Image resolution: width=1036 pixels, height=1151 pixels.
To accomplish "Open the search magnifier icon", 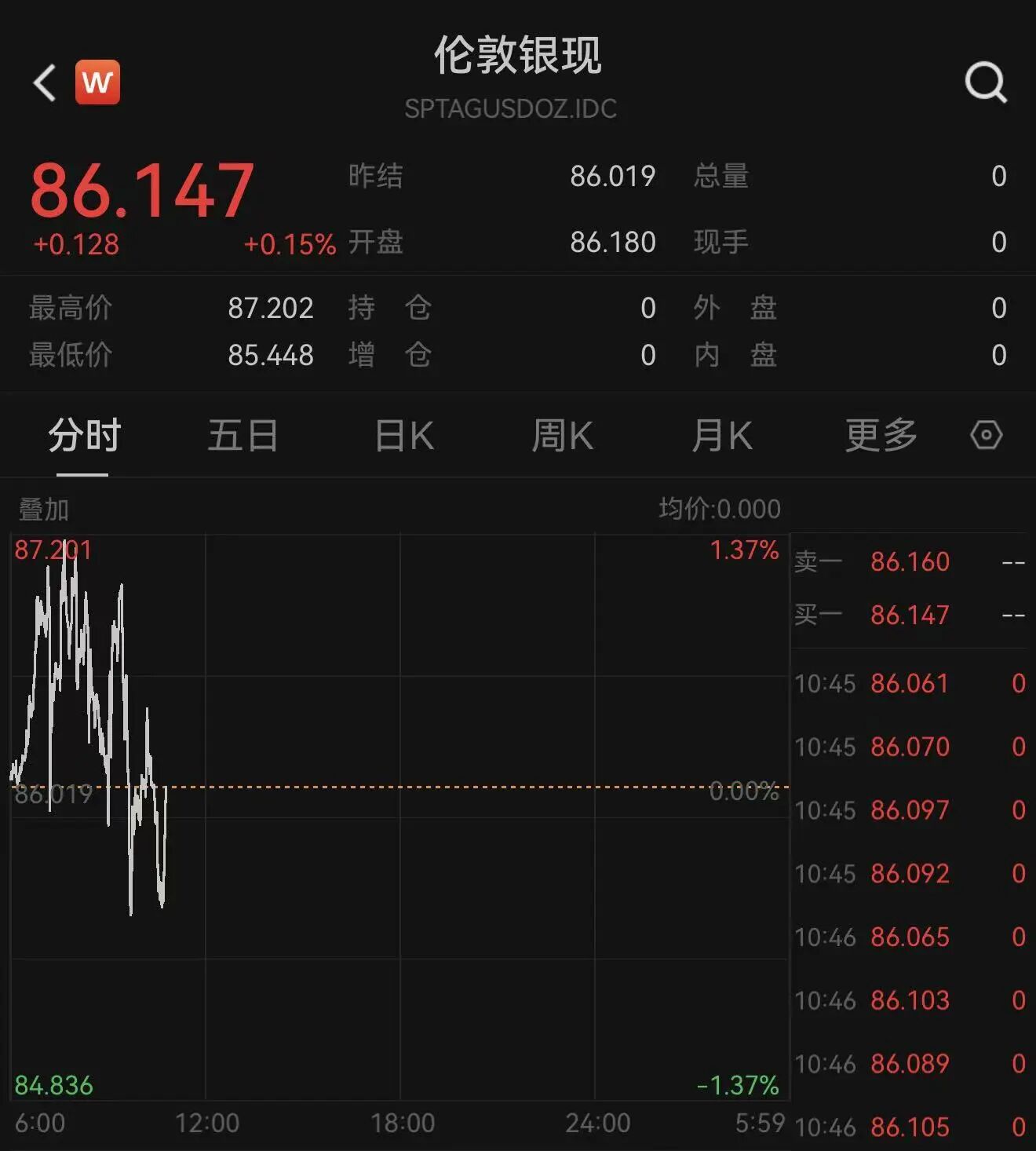I will point(986,82).
